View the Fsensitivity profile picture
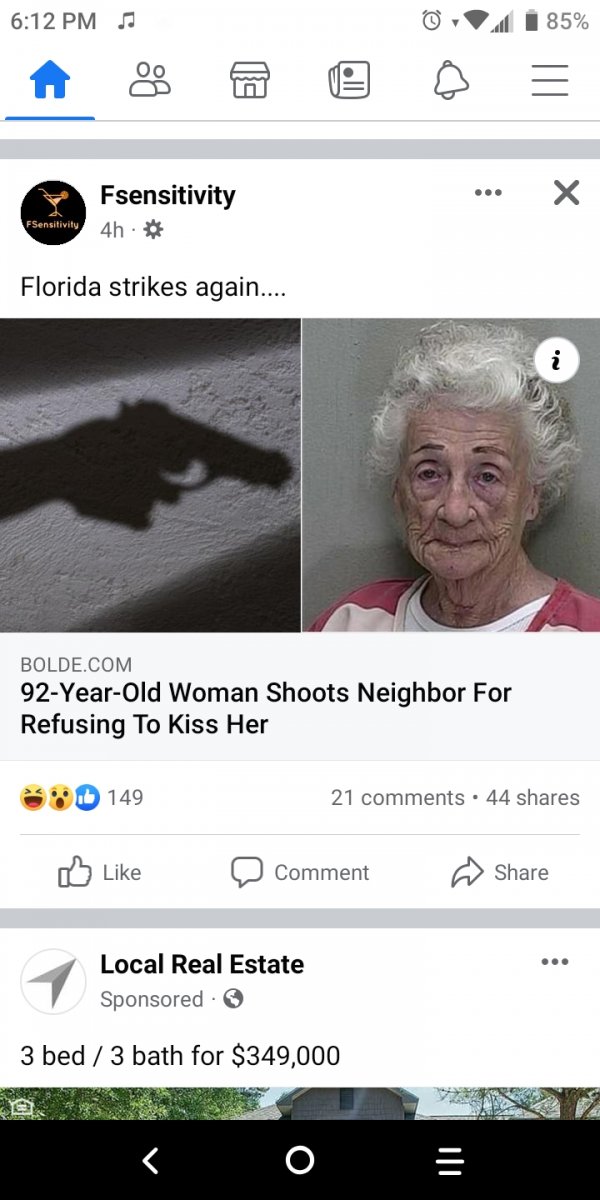The height and width of the screenshot is (1200, 600). tap(53, 213)
